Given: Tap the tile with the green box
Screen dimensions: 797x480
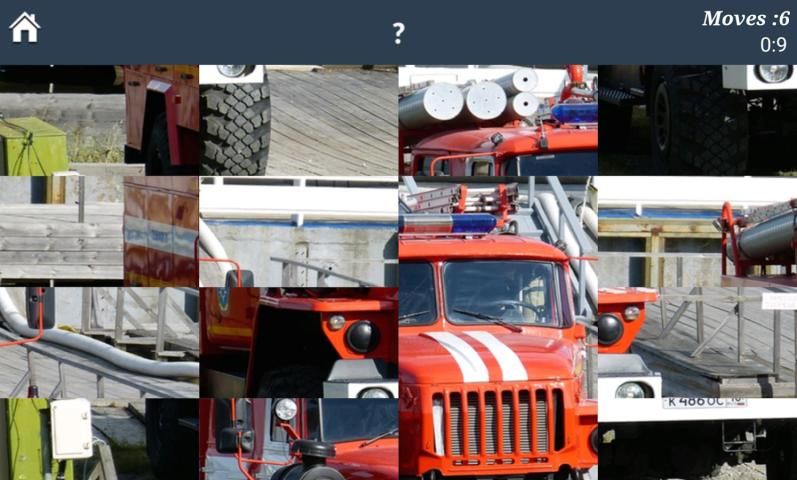Looking at the screenshot, I should 98,120.
